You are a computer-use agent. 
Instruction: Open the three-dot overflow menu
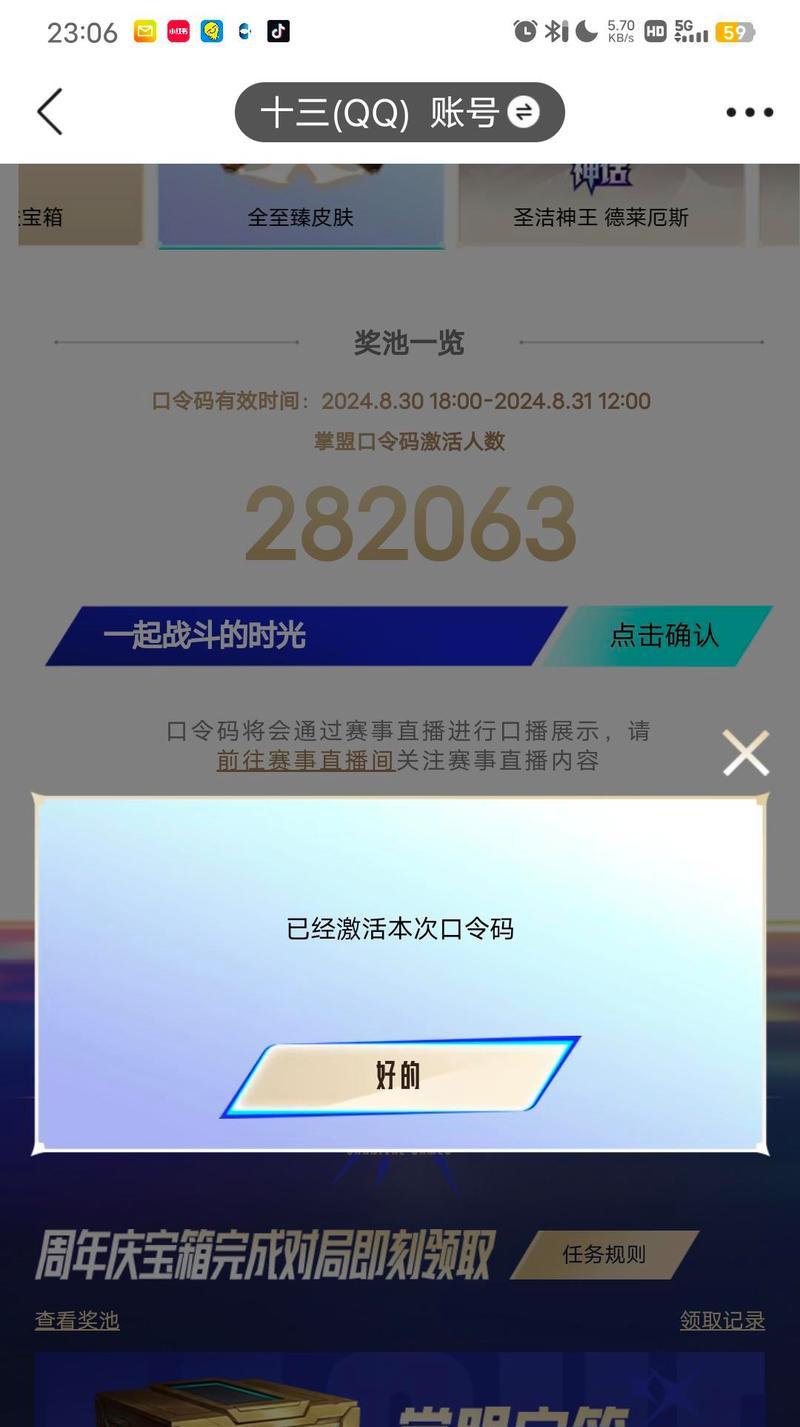749,112
